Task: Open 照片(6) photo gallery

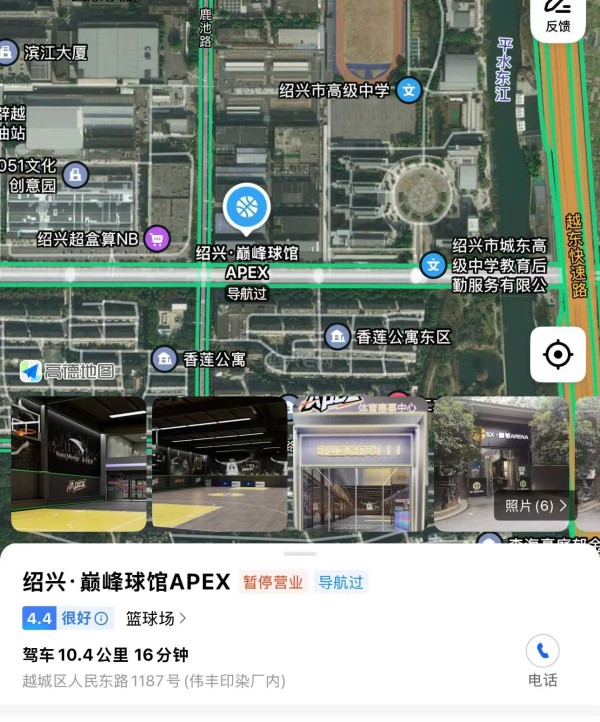Action: click(536, 506)
